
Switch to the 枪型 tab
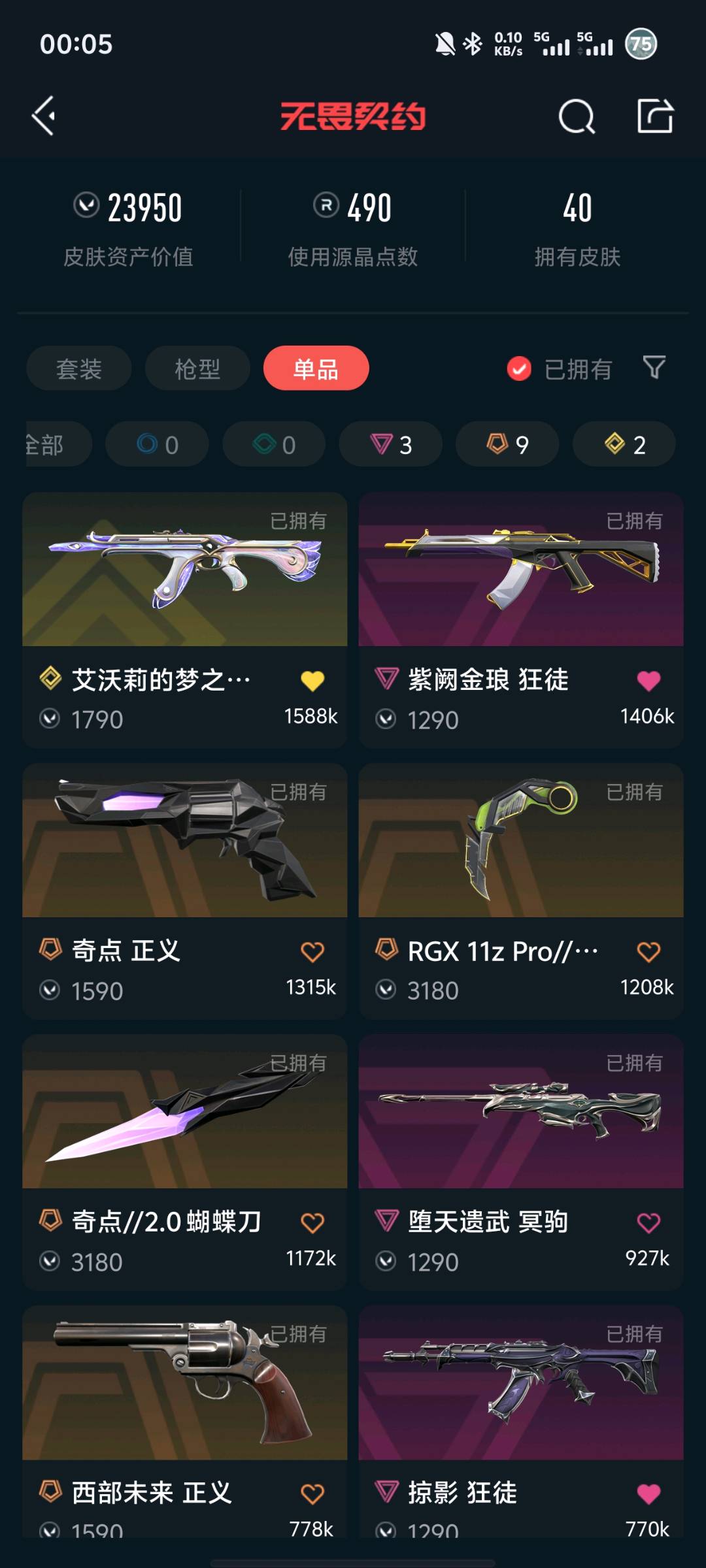(x=197, y=368)
